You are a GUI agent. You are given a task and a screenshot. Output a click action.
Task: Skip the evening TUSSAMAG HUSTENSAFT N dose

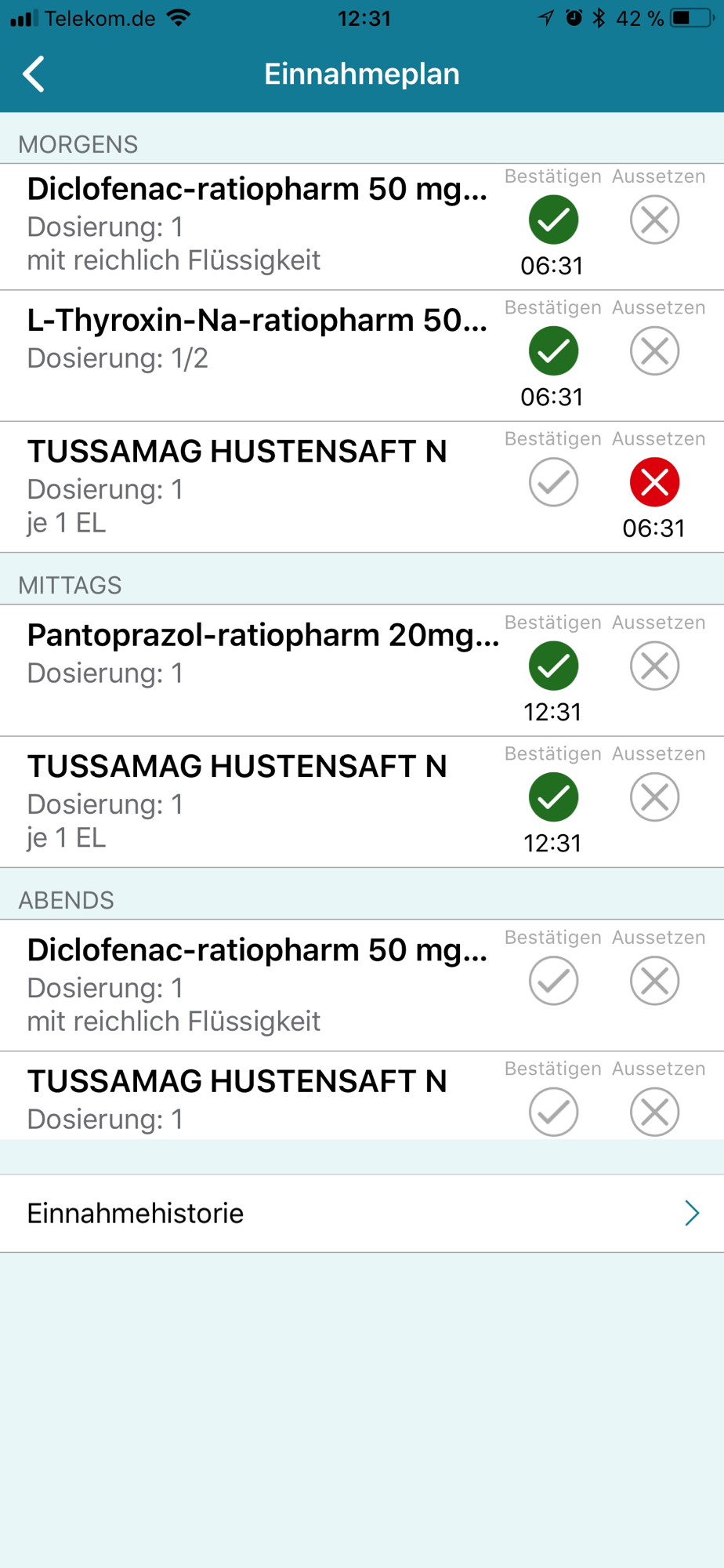point(654,1112)
